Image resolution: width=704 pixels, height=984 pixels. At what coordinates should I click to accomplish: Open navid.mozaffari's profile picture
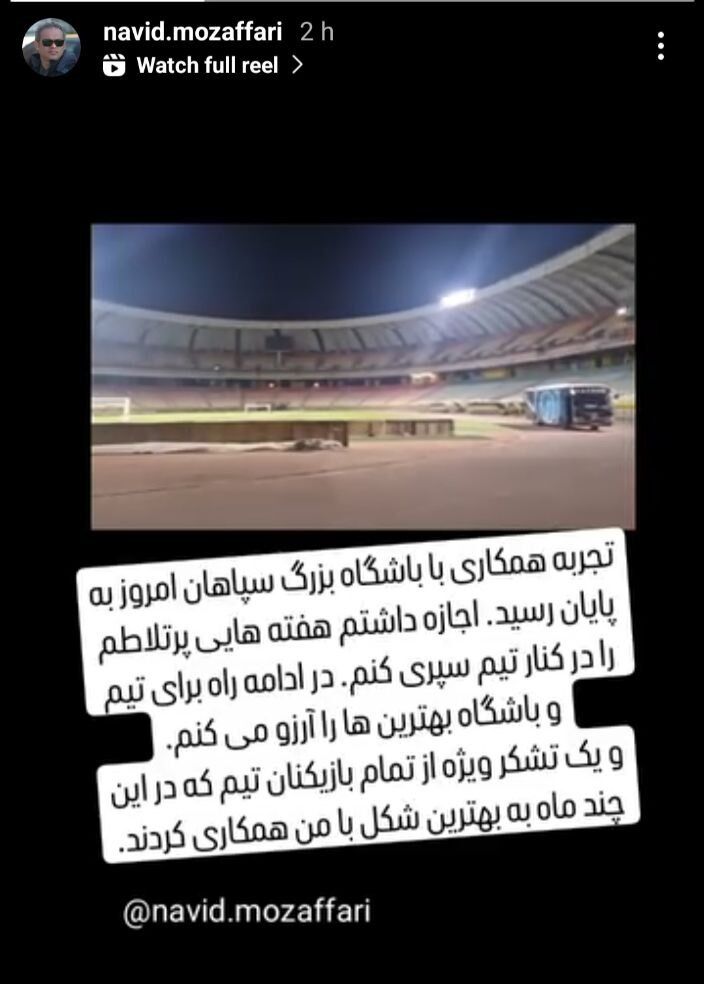point(51,47)
